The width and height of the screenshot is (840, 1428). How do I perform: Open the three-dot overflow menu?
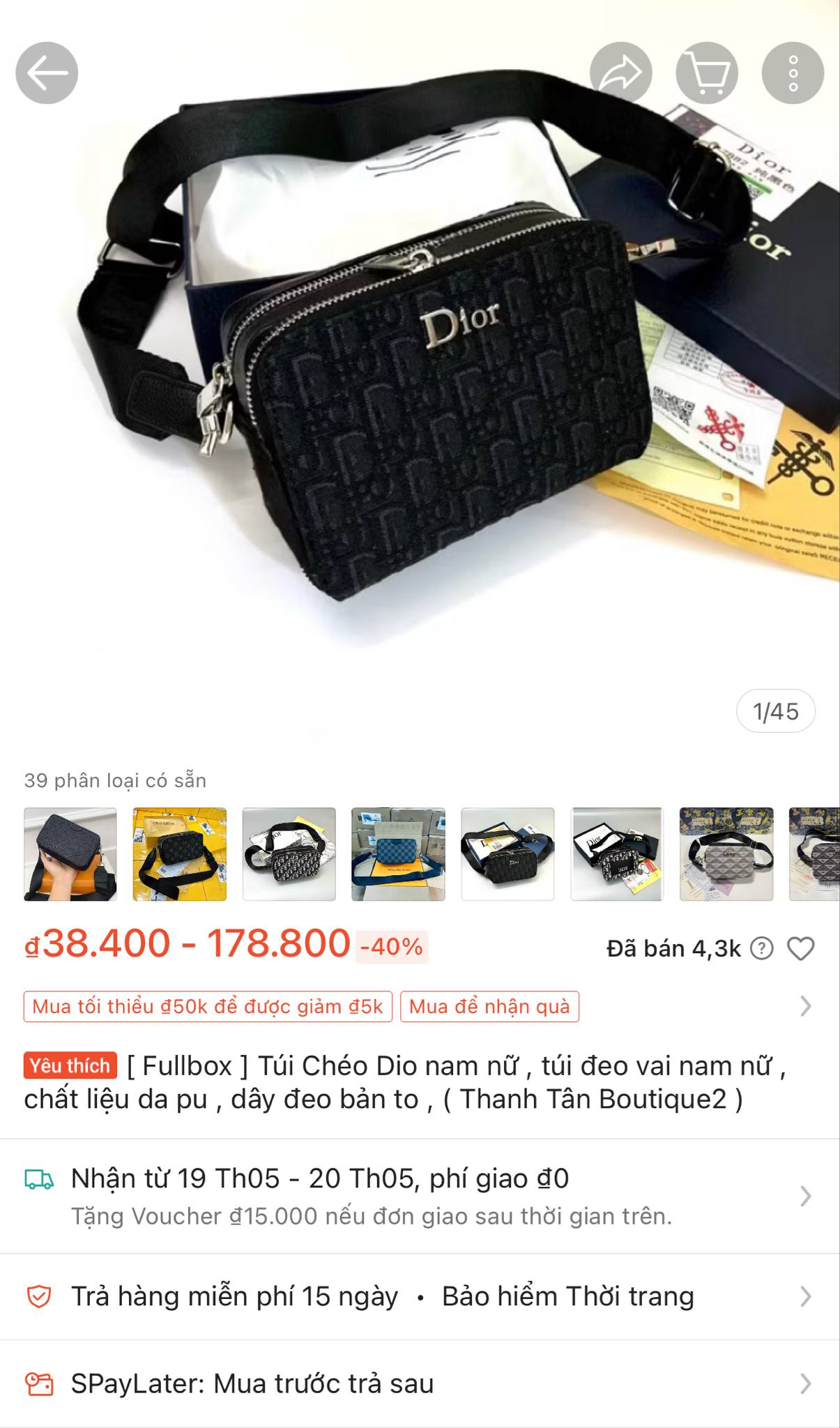click(x=793, y=73)
